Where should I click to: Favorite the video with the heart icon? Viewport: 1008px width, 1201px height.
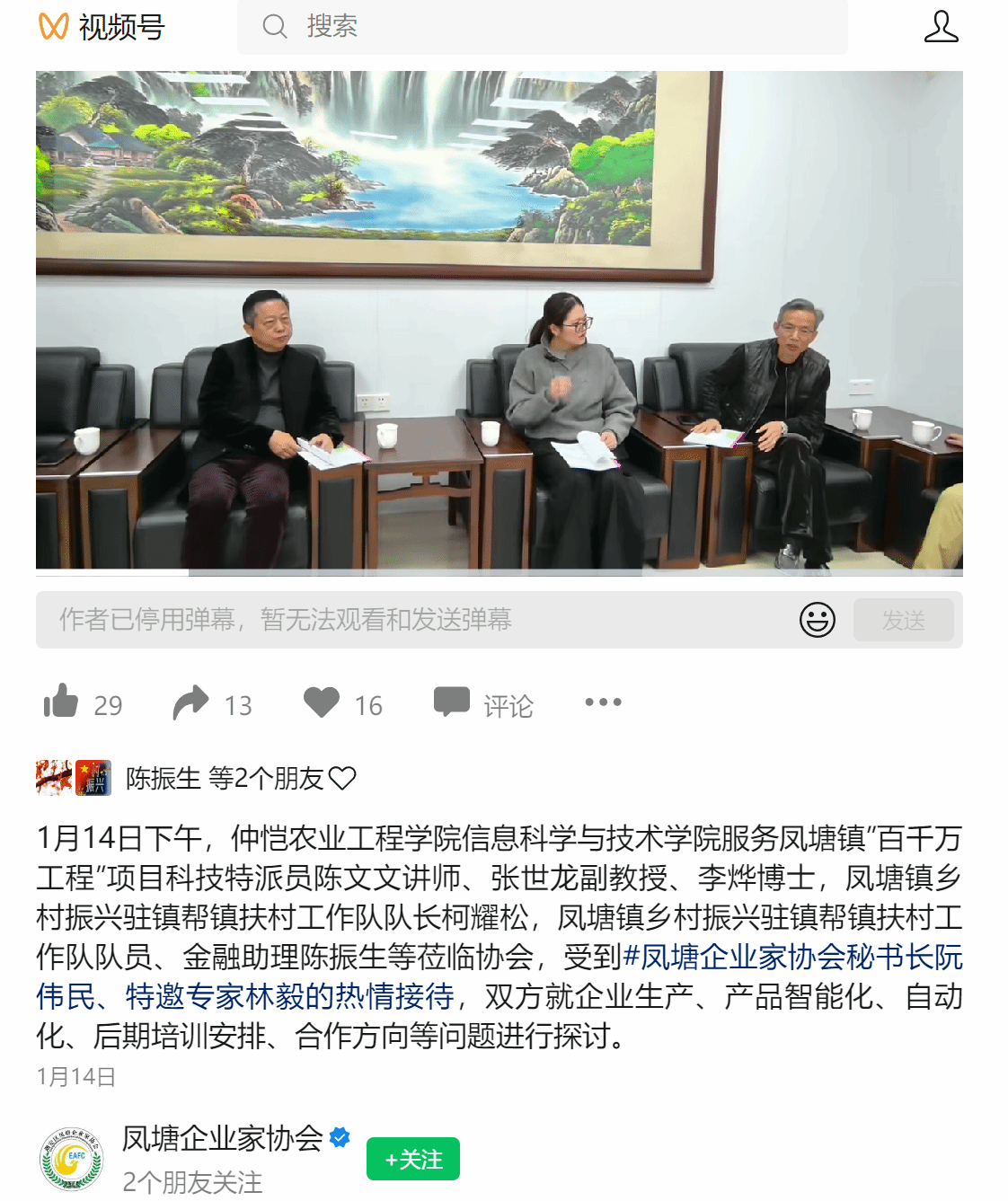click(322, 702)
